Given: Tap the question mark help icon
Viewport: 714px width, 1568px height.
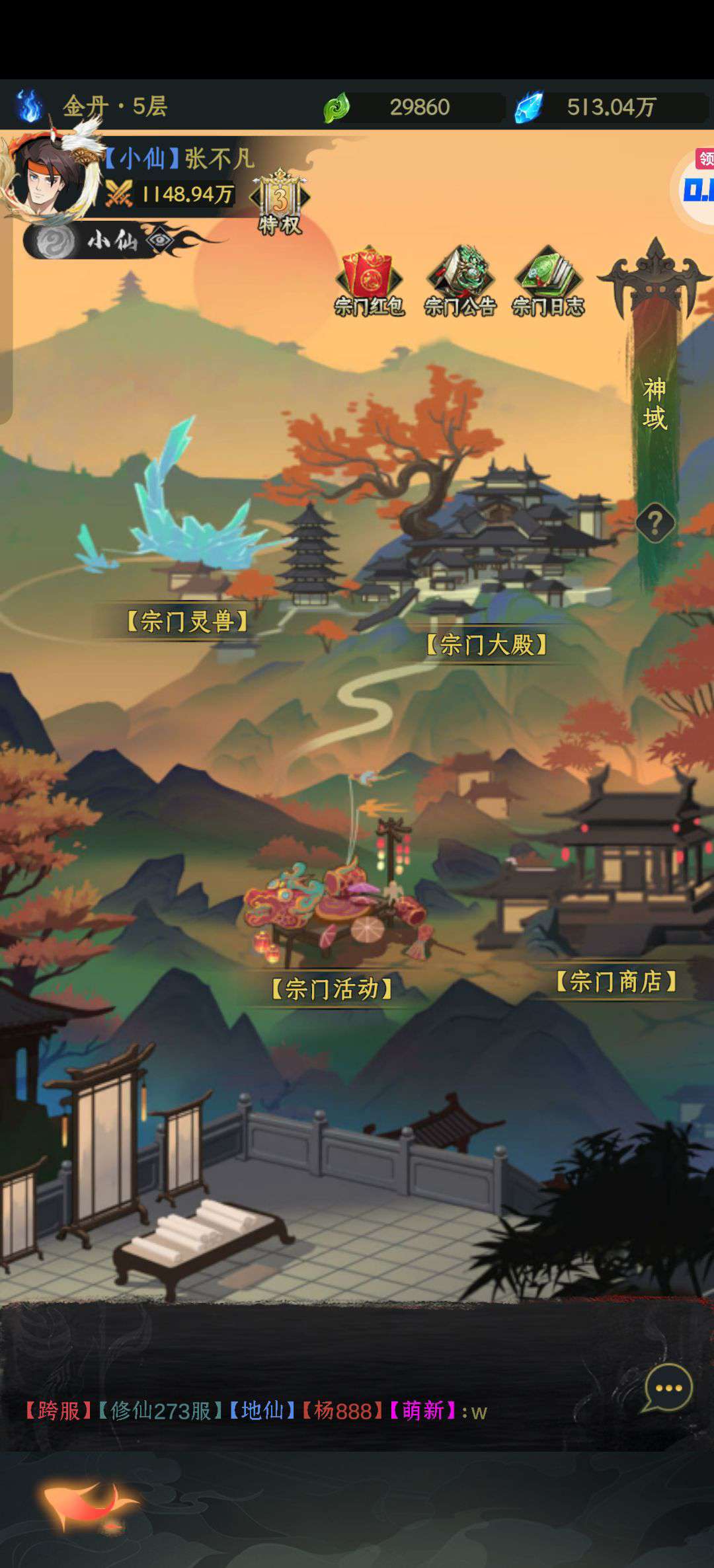Looking at the screenshot, I should tap(654, 523).
